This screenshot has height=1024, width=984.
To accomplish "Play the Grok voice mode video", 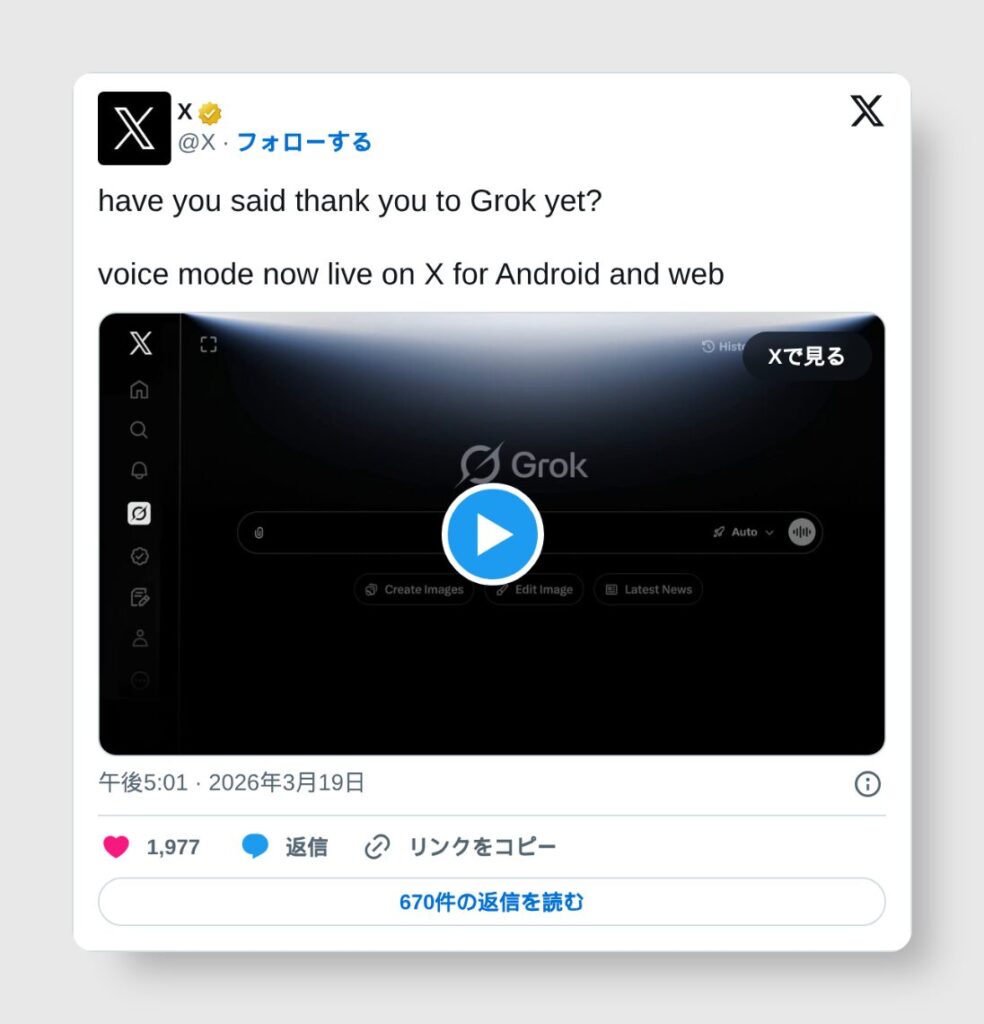I will click(x=492, y=535).
